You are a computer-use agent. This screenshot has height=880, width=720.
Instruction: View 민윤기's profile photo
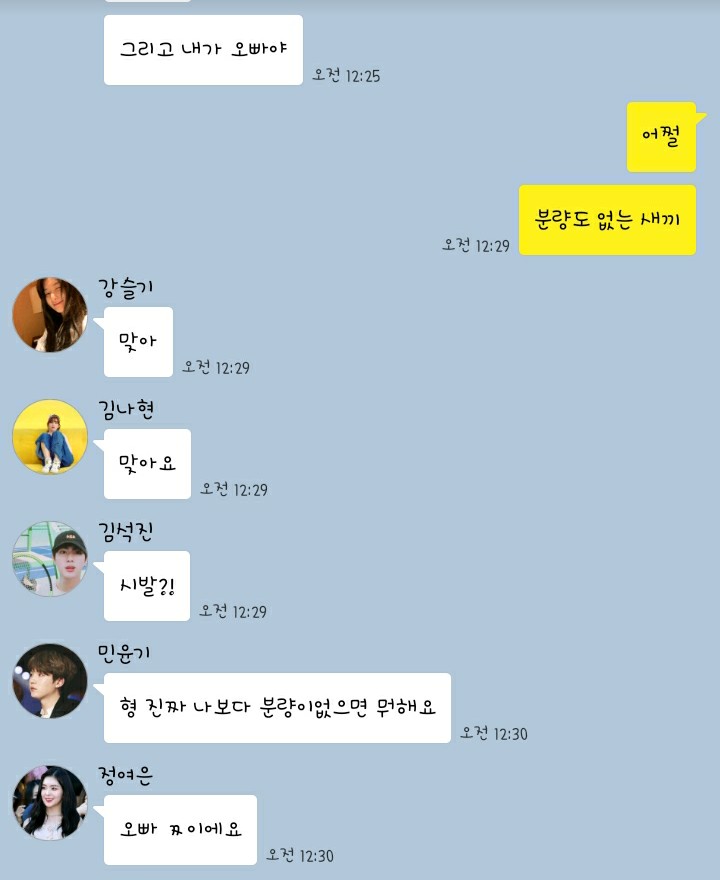tap(50, 681)
